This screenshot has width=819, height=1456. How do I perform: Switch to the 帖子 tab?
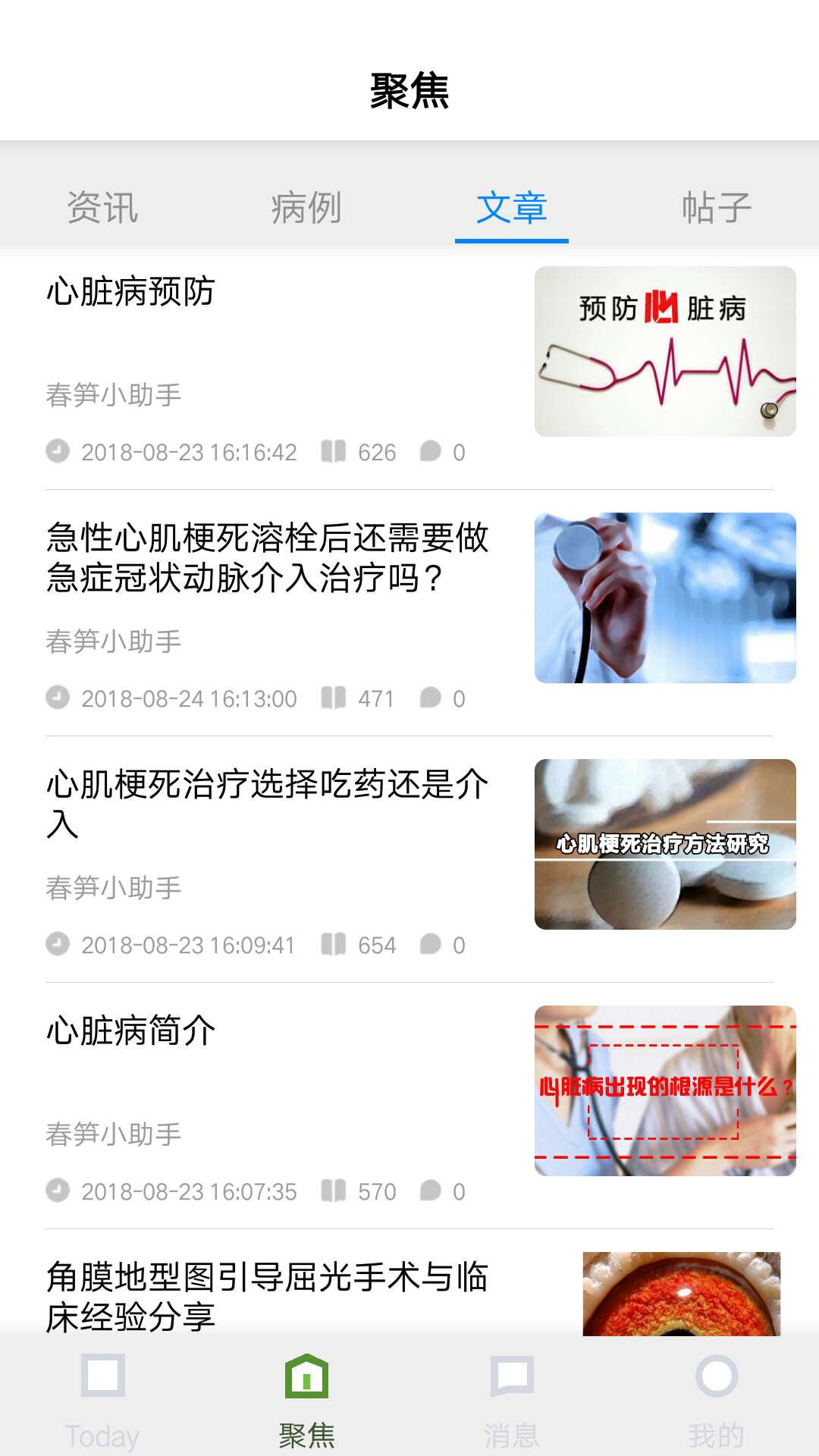716,207
